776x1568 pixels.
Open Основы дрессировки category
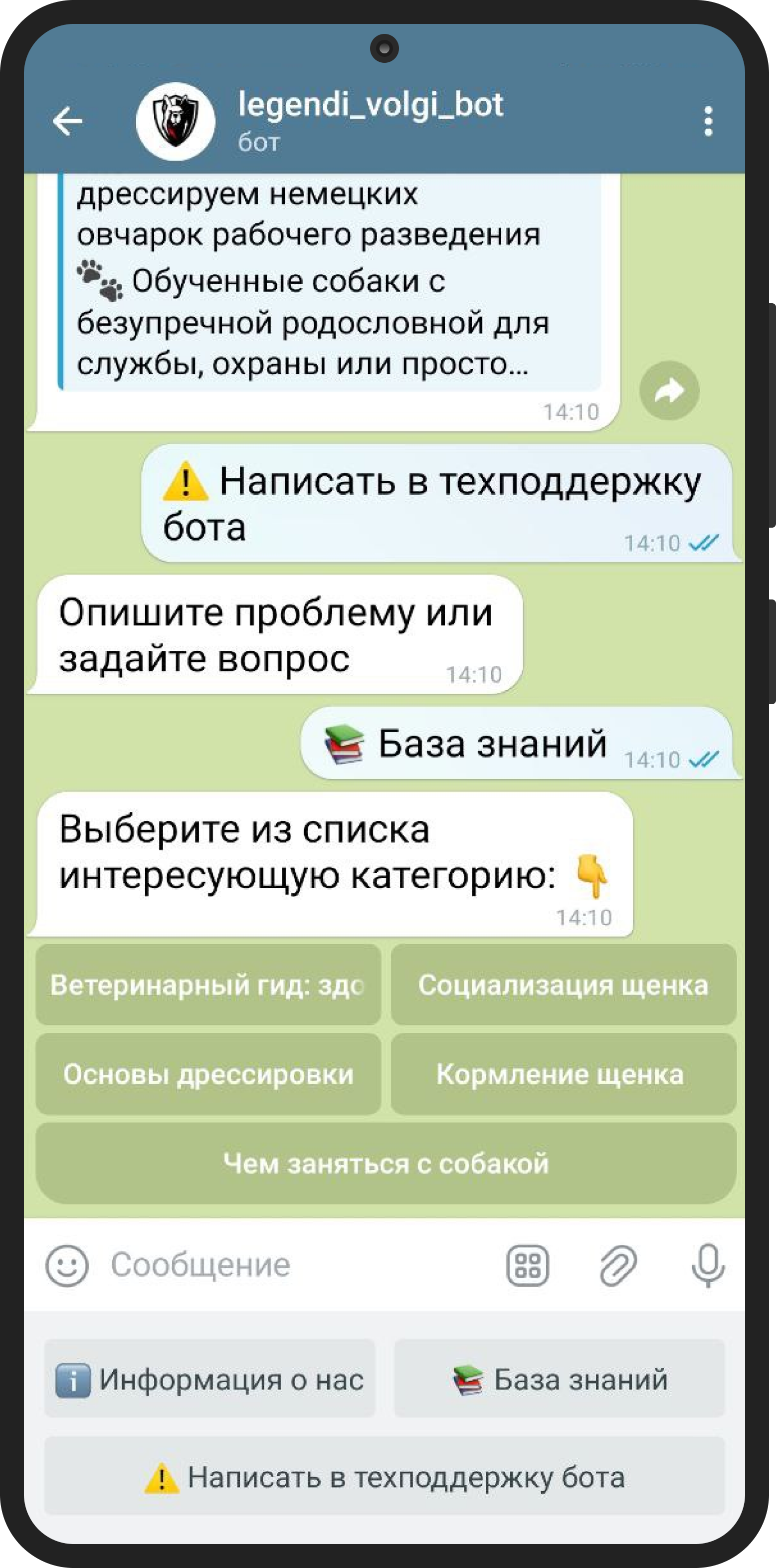208,1074
